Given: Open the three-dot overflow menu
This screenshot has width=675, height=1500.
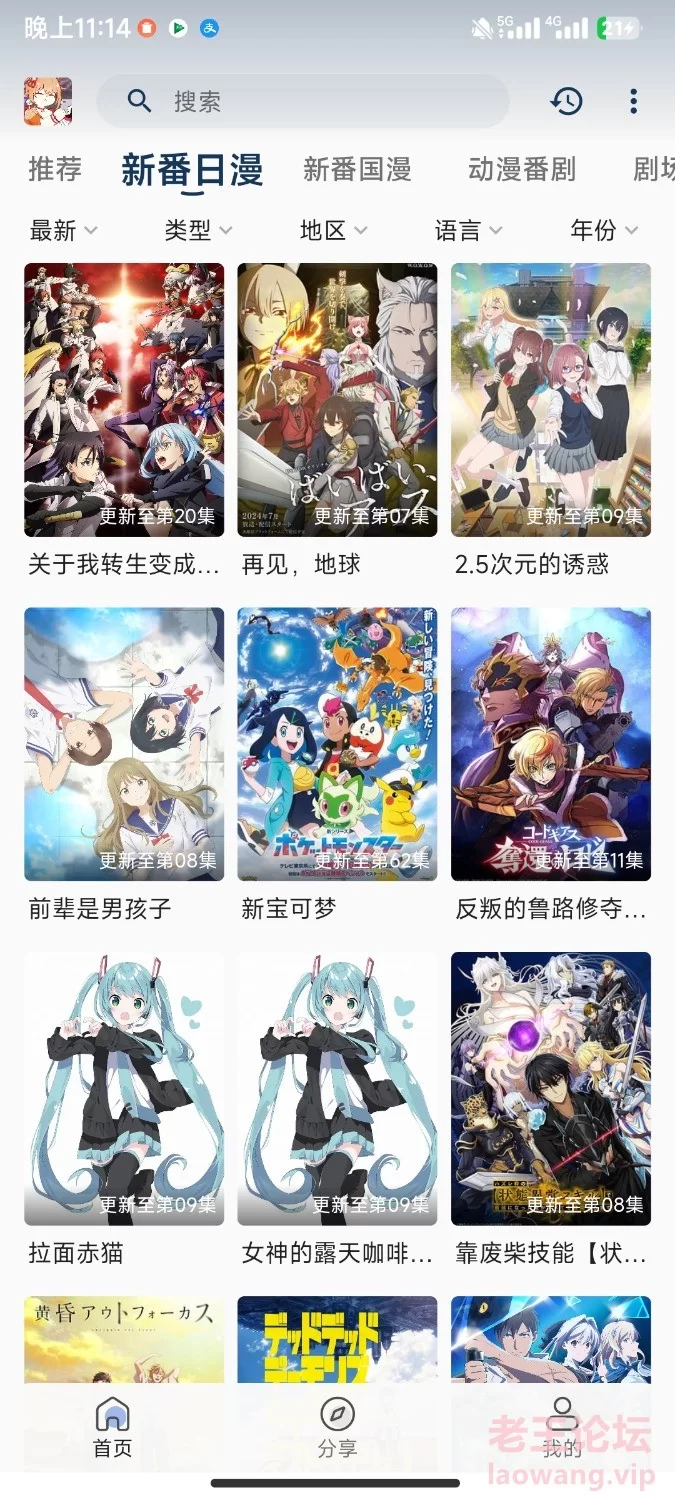Looking at the screenshot, I should pos(633,101).
